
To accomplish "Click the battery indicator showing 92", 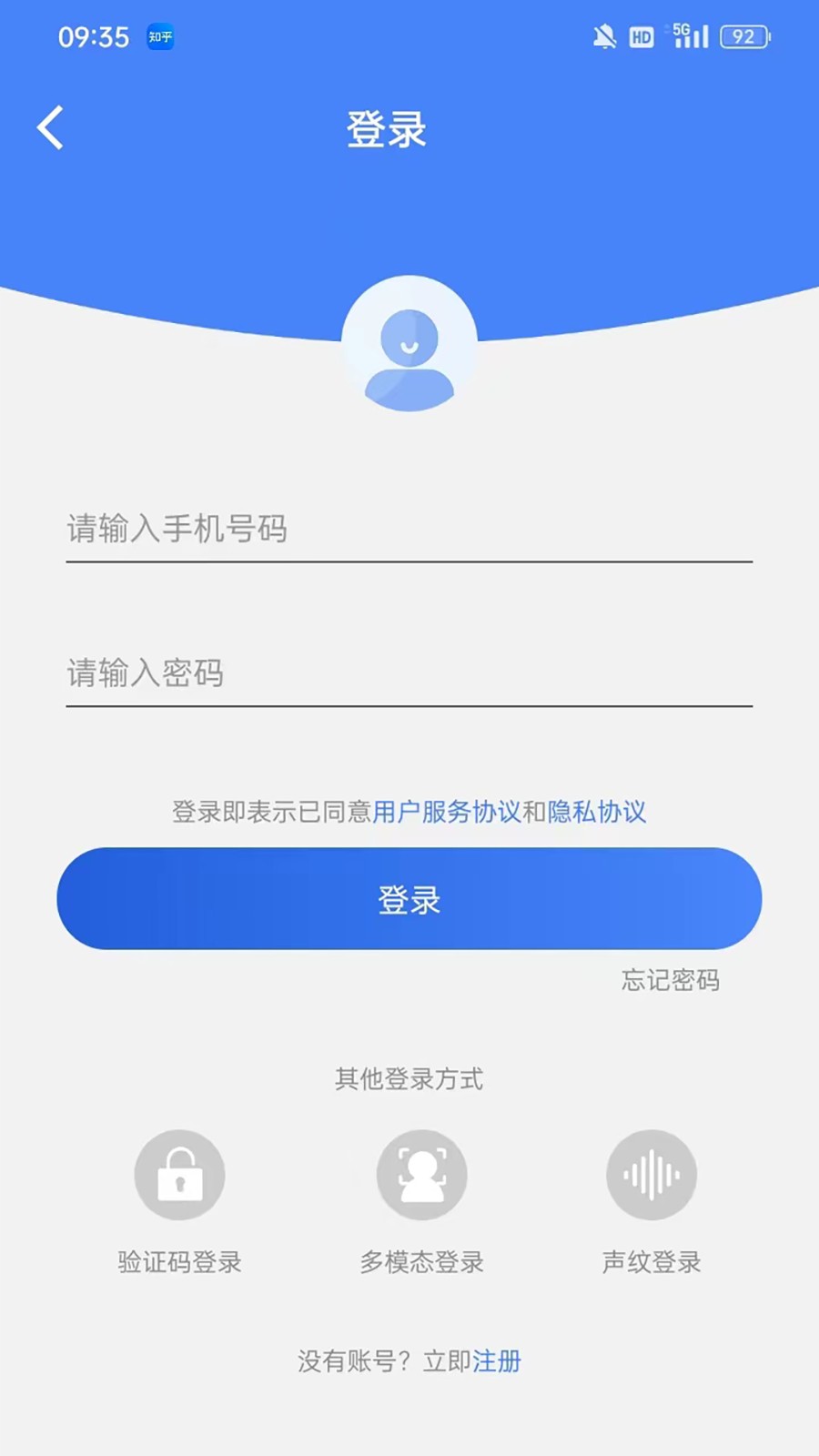I will 744,35.
